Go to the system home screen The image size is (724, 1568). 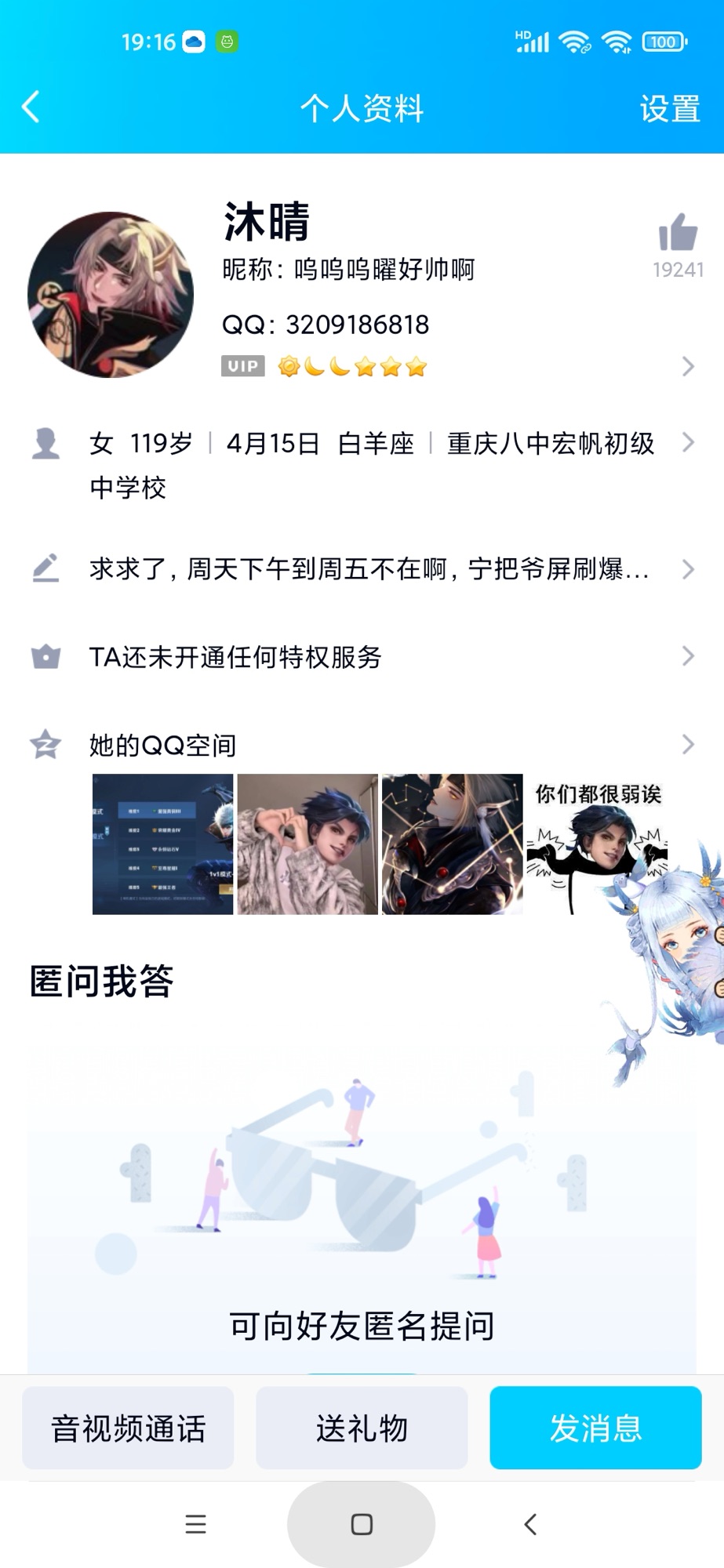[x=362, y=1524]
